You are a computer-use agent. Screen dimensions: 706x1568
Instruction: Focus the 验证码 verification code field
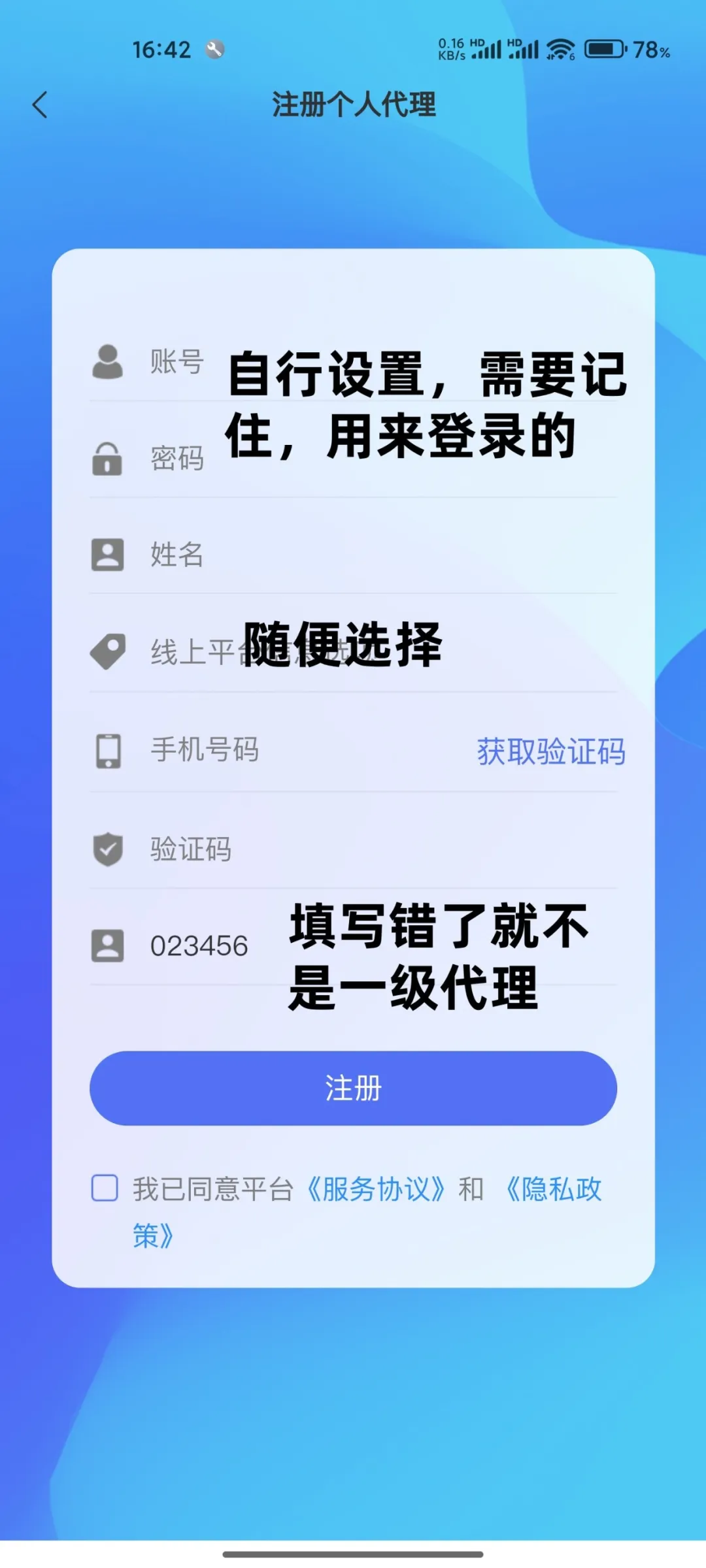(353, 849)
